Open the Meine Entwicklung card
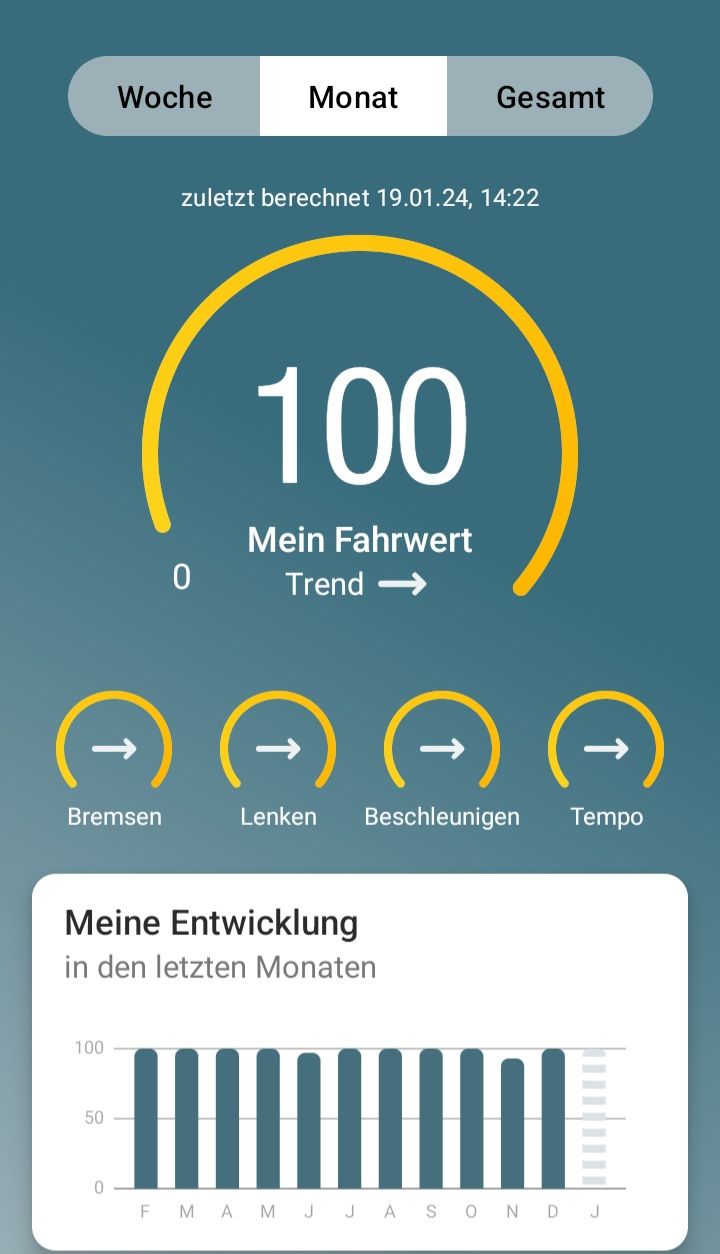This screenshot has height=1254, width=720. point(360,940)
